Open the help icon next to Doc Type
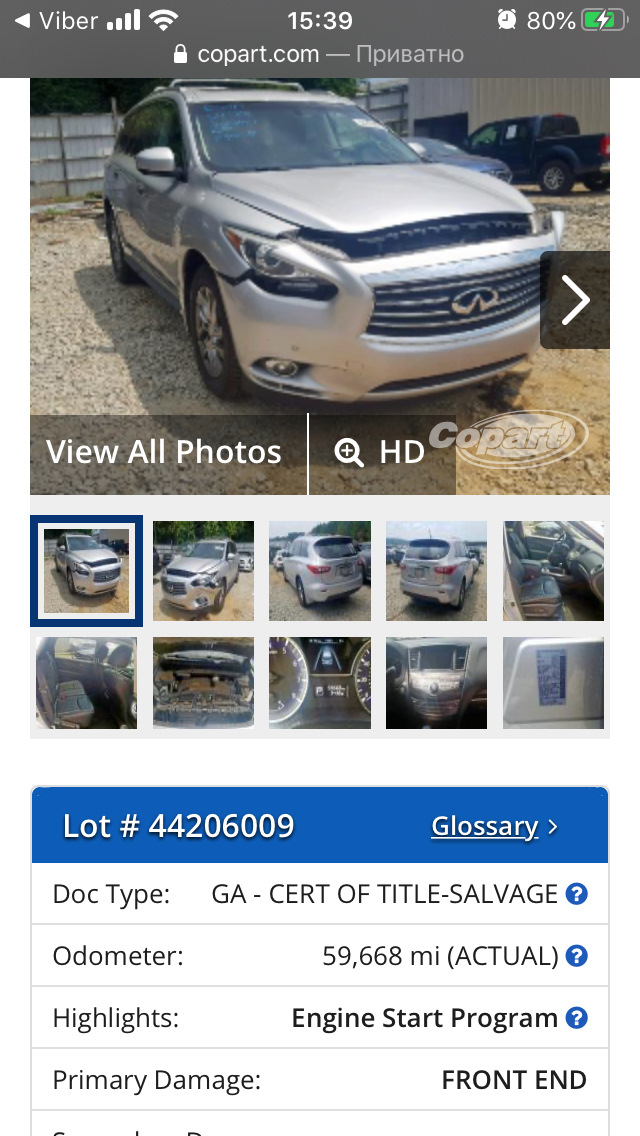 (x=576, y=894)
